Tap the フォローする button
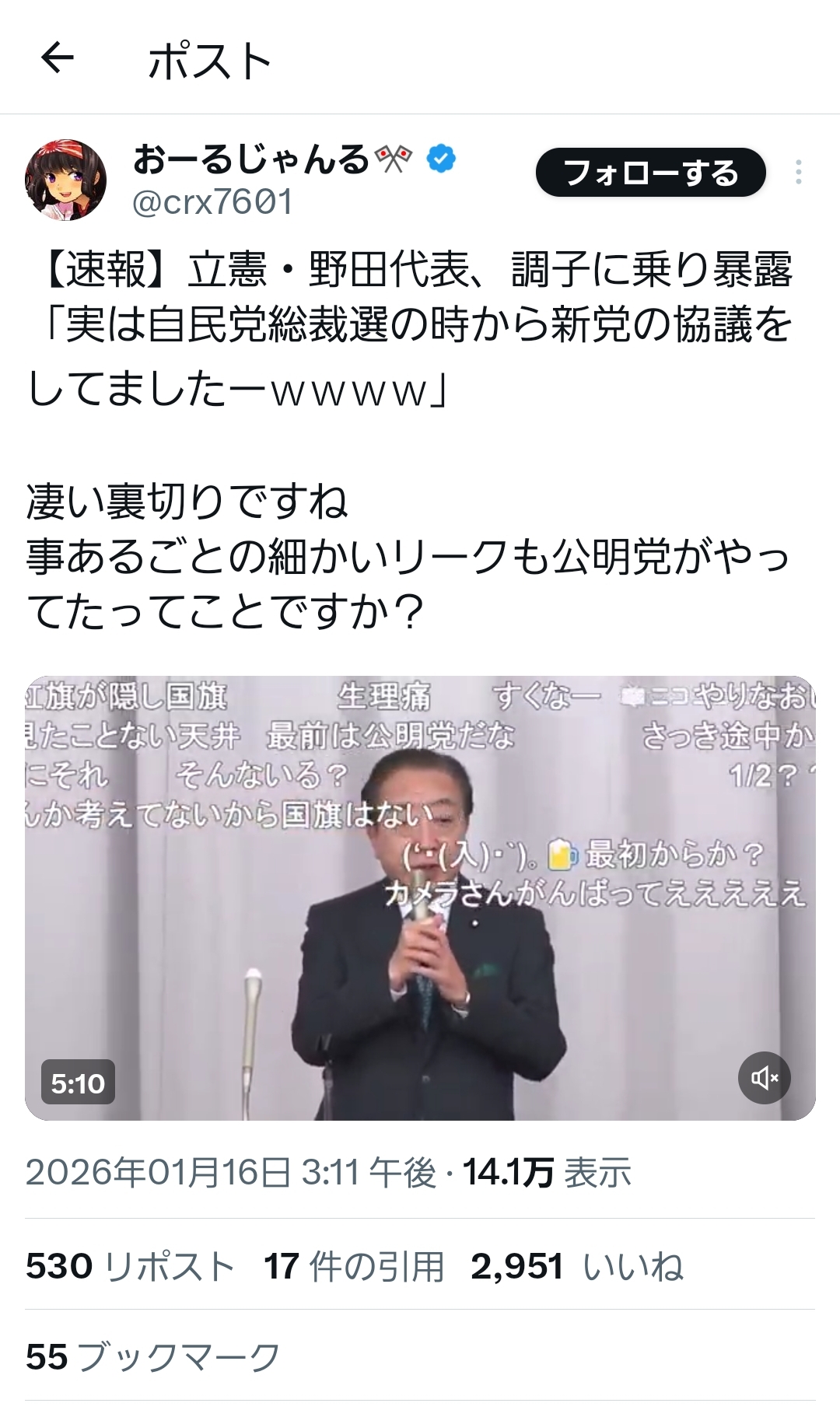The height and width of the screenshot is (1410, 840). [650, 173]
